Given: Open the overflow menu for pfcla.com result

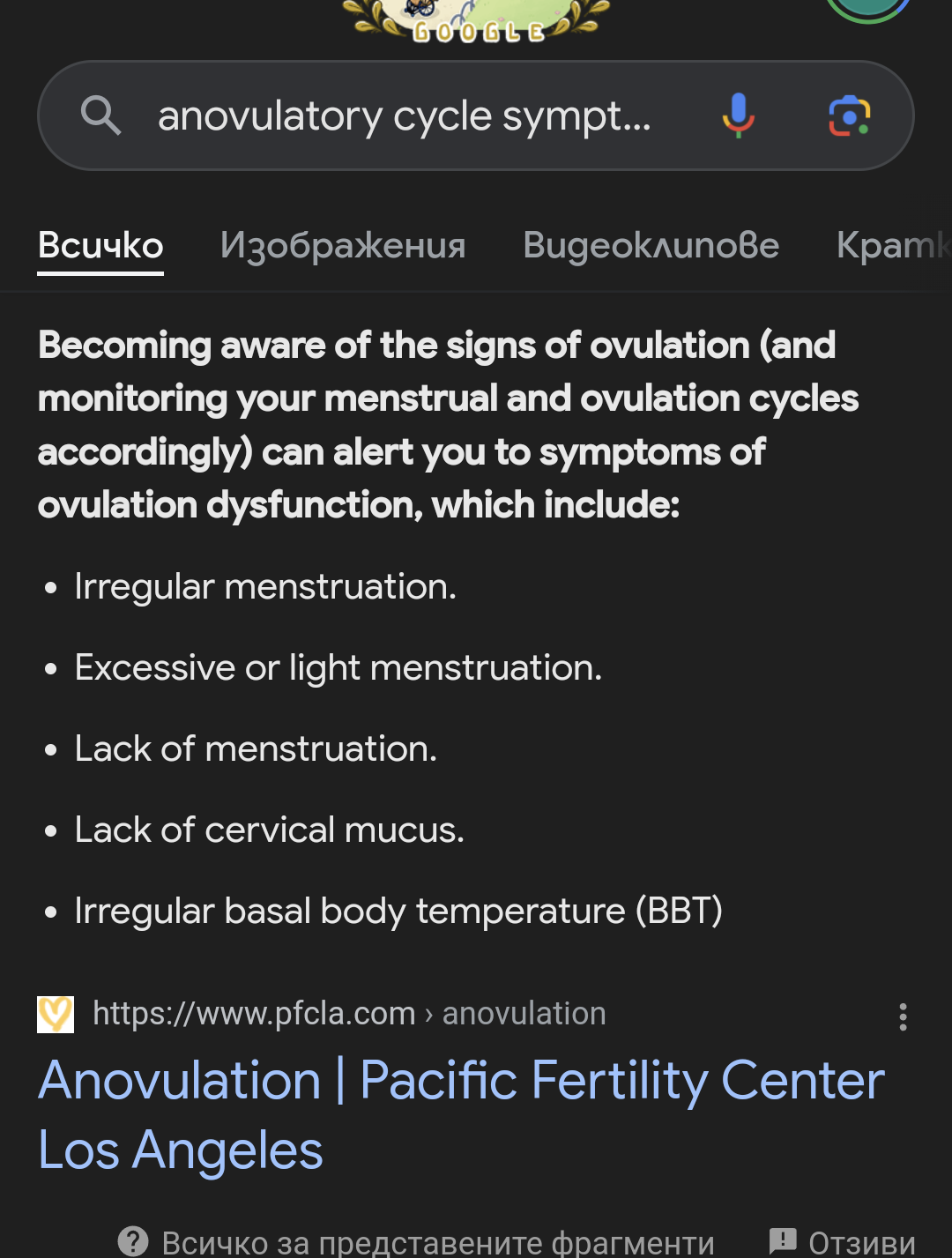Looking at the screenshot, I should pos(903,1016).
